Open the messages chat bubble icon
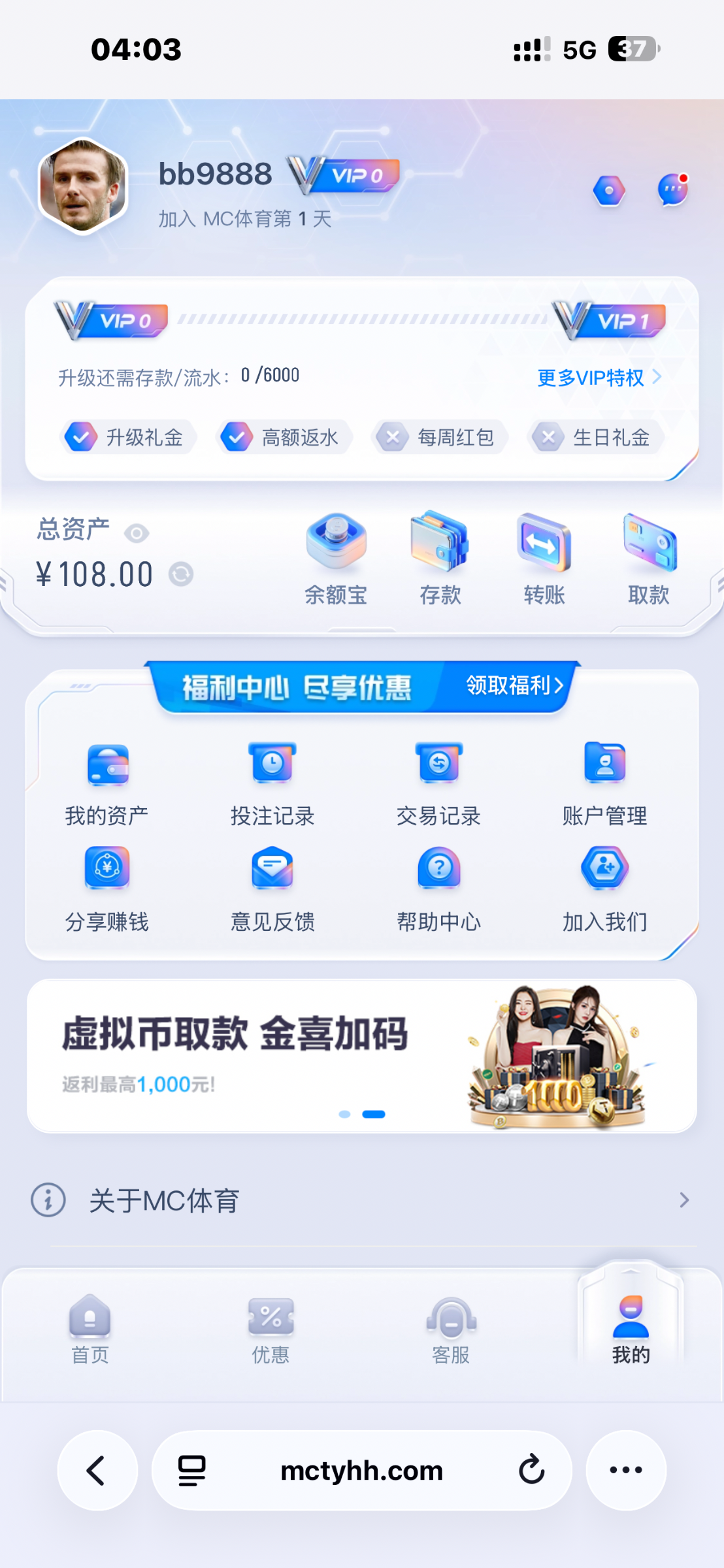Screen dimensions: 724x1568 (672, 190)
